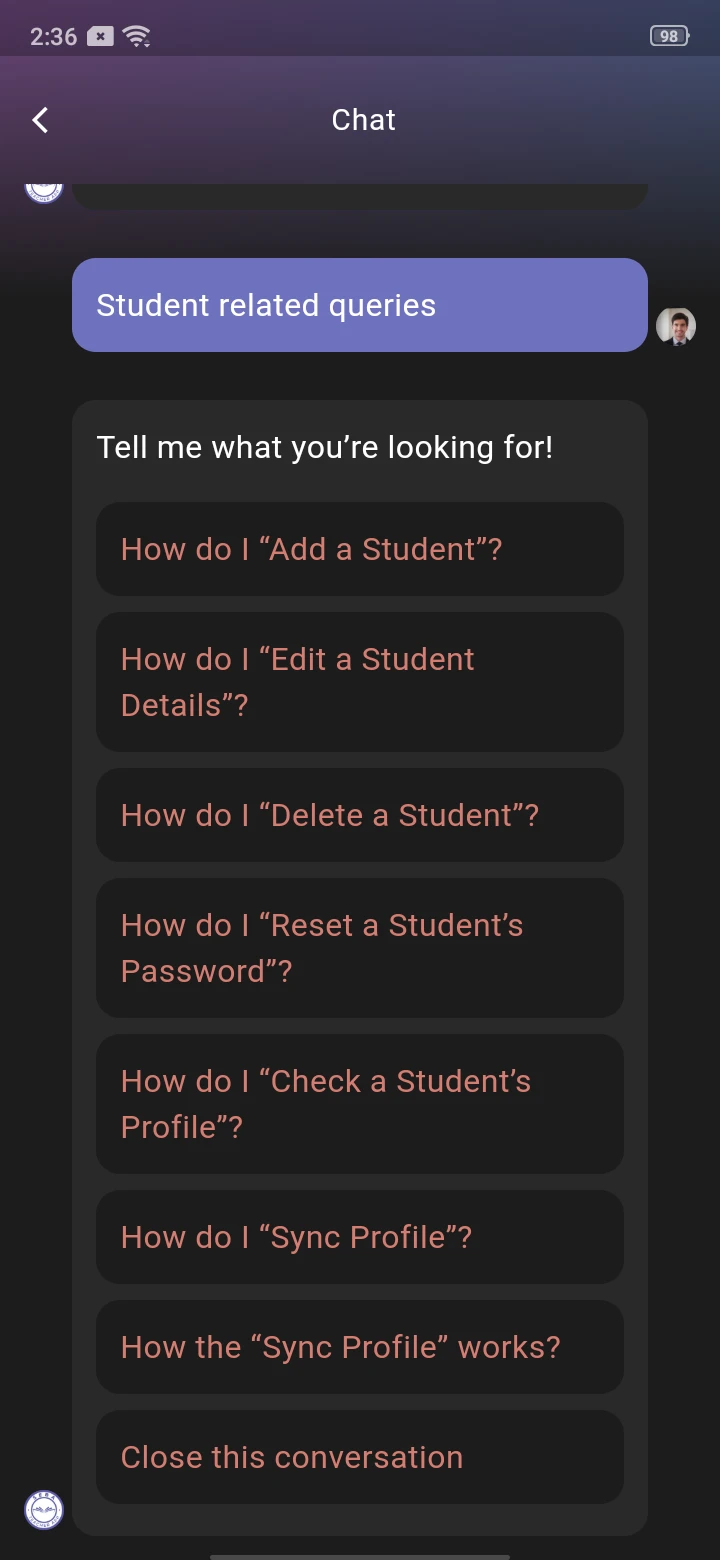Image resolution: width=720 pixels, height=1560 pixels.
Task: Tap the clock showing 2:36
Action: [55, 37]
